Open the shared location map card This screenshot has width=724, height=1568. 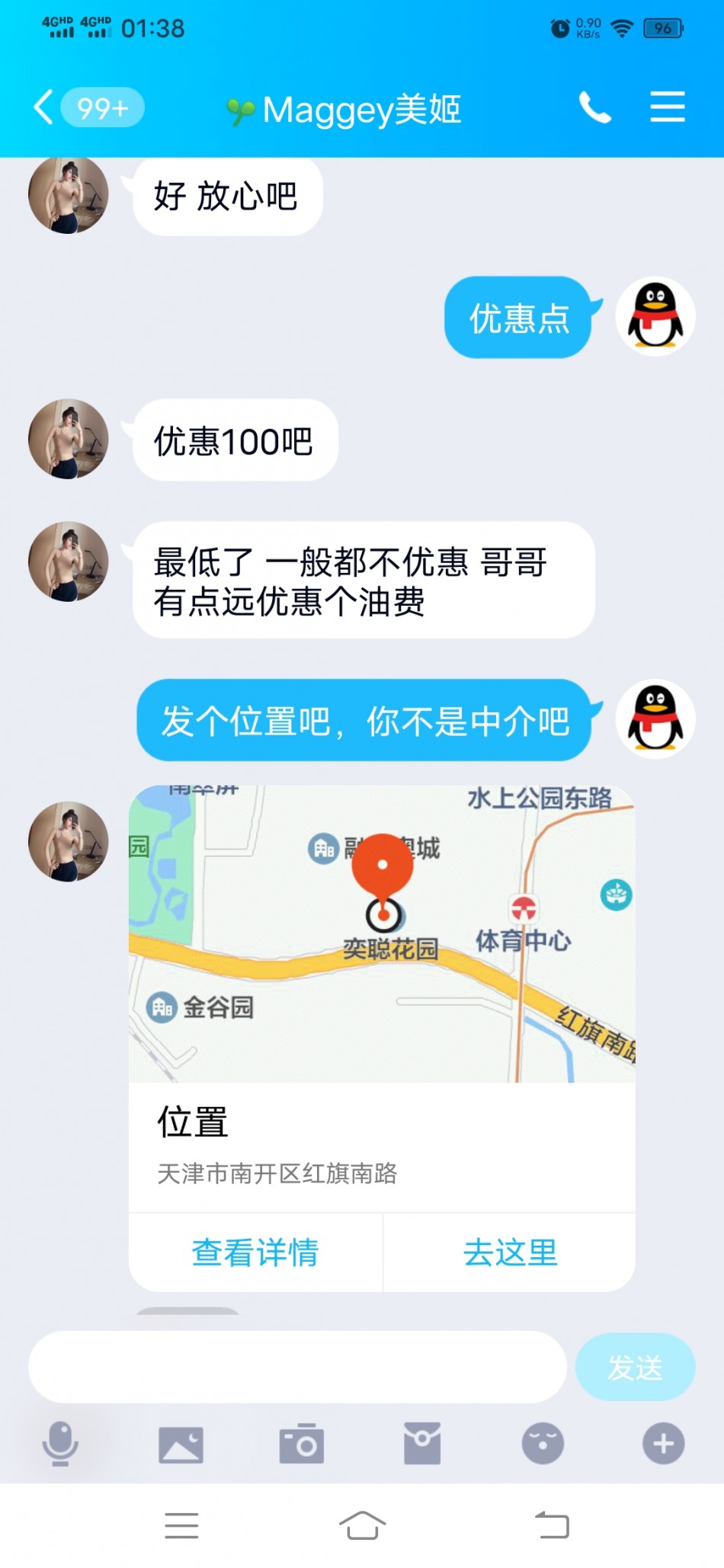coord(381,933)
